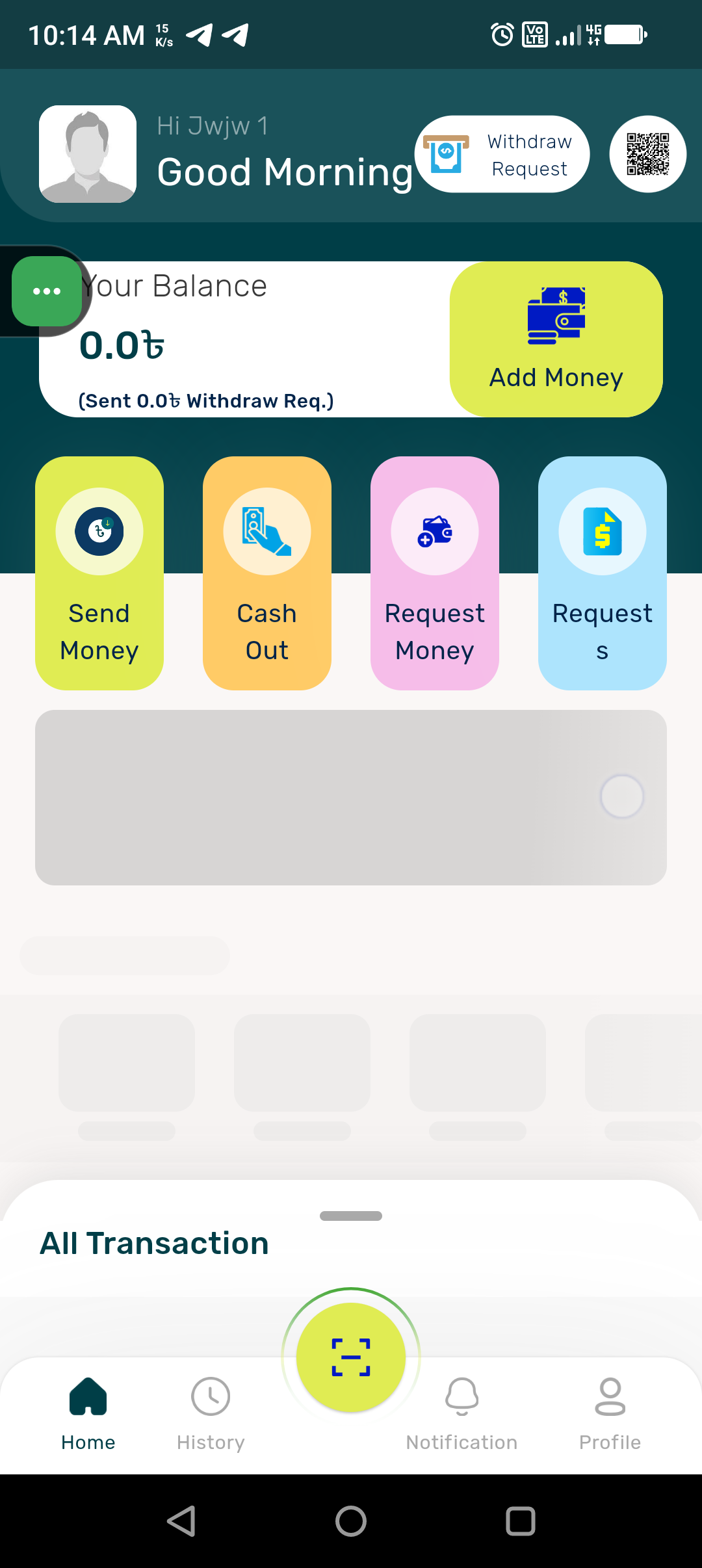Open the Withdraw Request button

click(502, 155)
